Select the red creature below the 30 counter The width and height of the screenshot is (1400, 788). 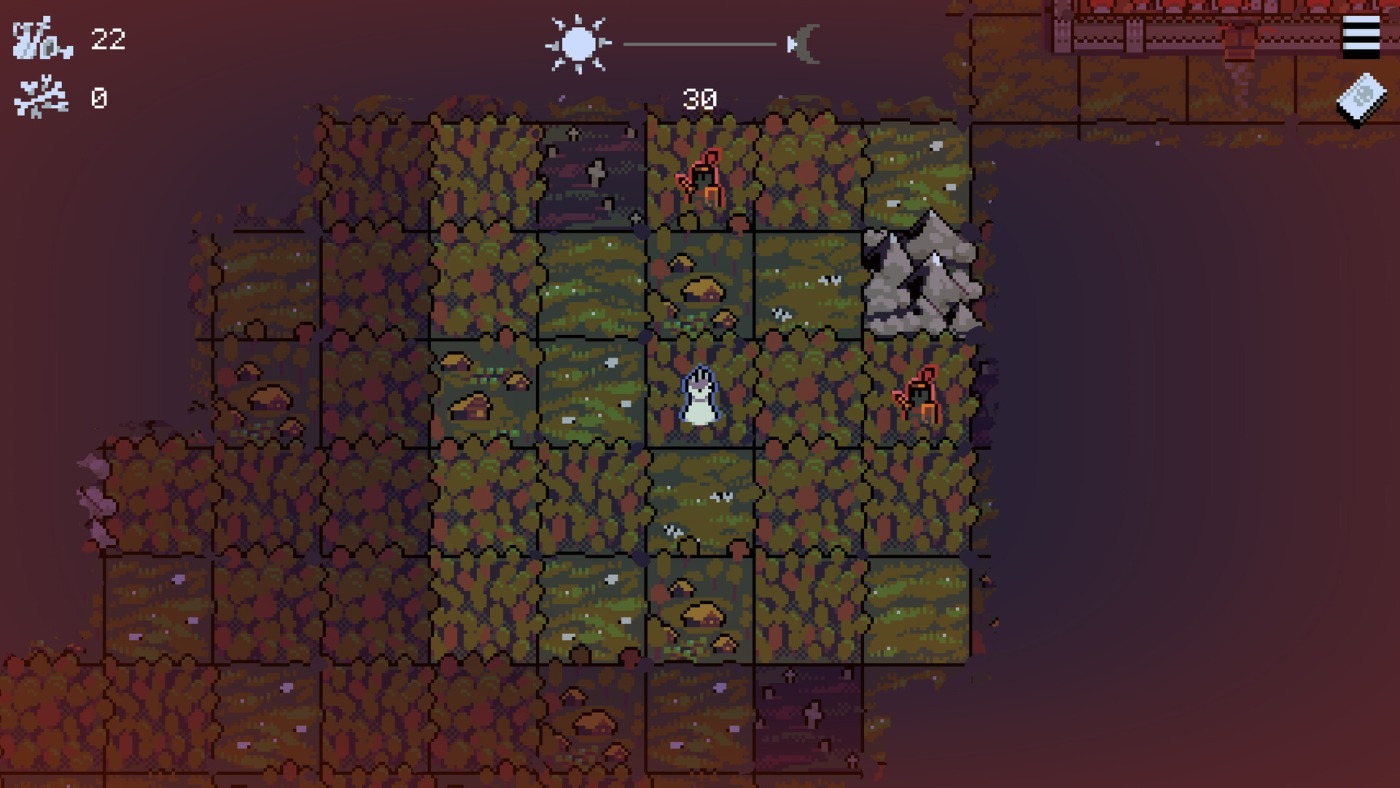click(x=701, y=178)
